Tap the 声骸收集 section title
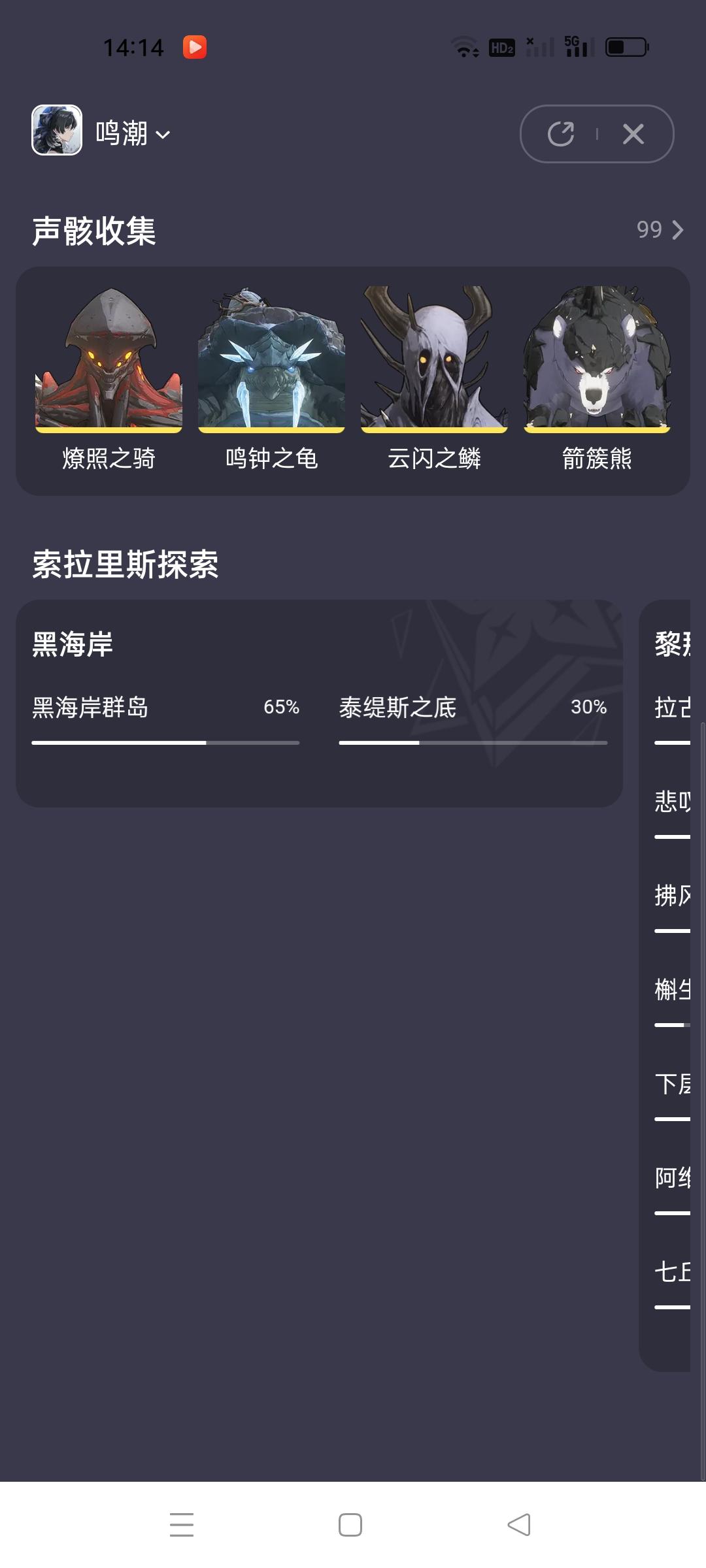 point(95,230)
